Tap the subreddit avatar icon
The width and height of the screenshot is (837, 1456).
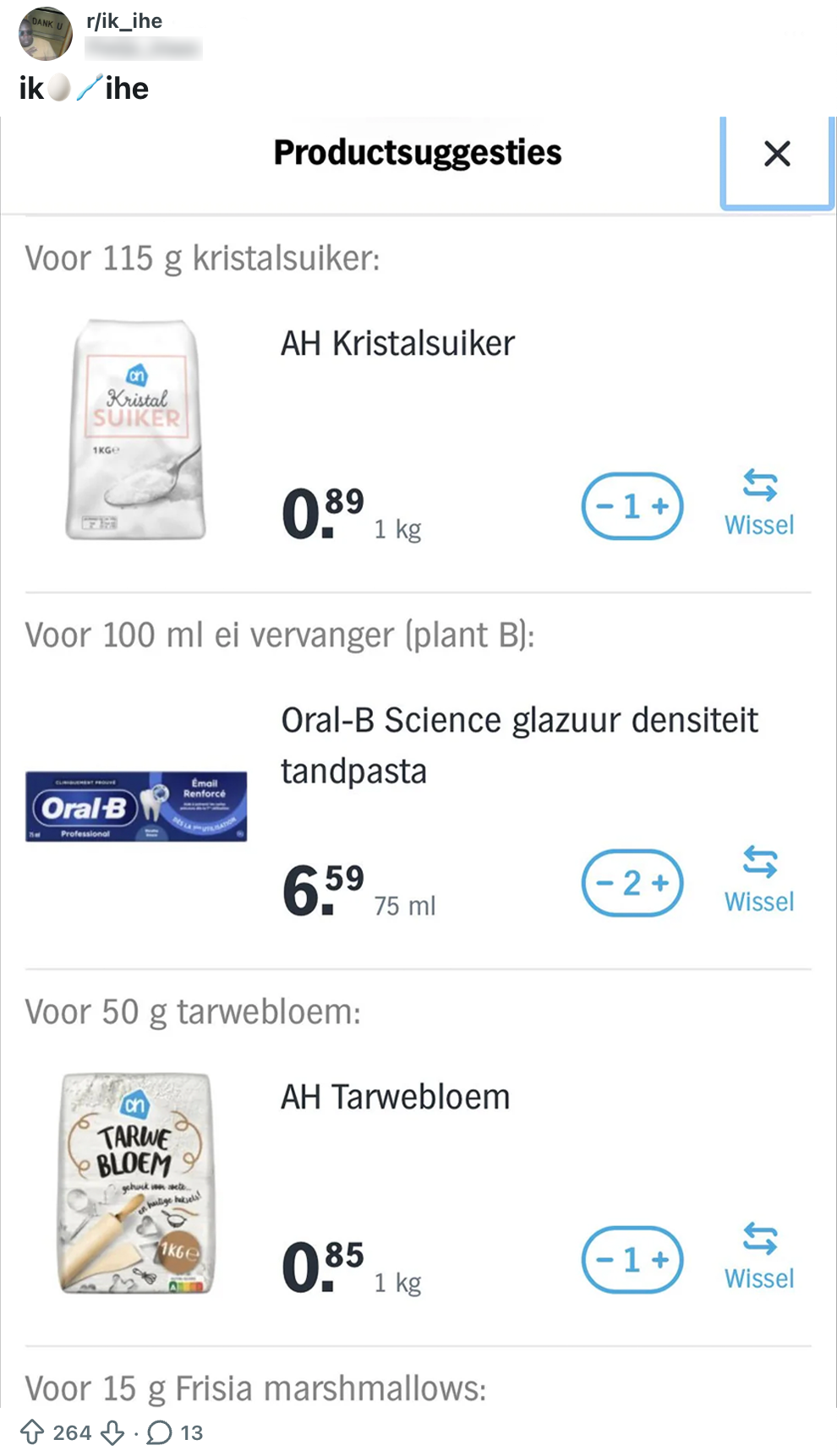(x=46, y=34)
